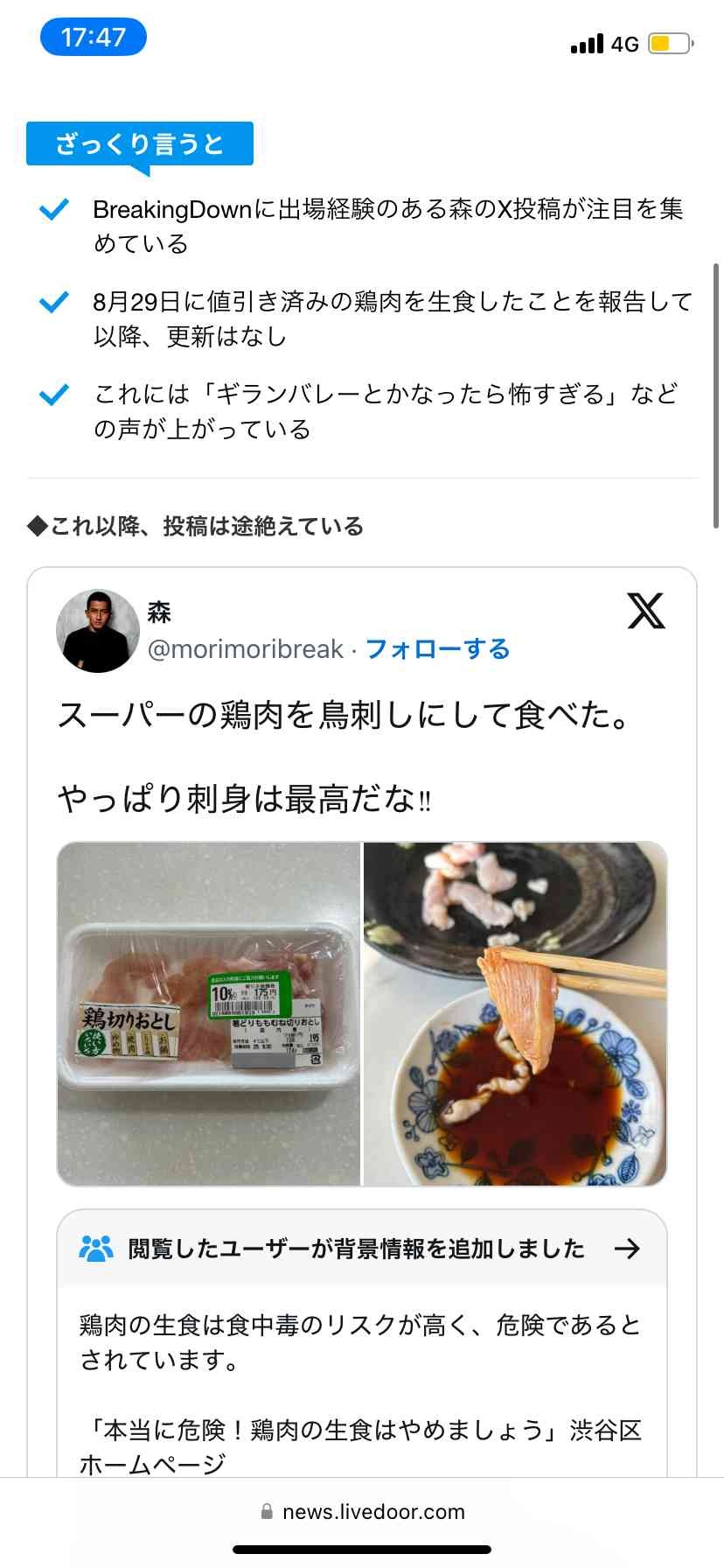
Task: View the packaged chicken photo
Action: [209, 1013]
